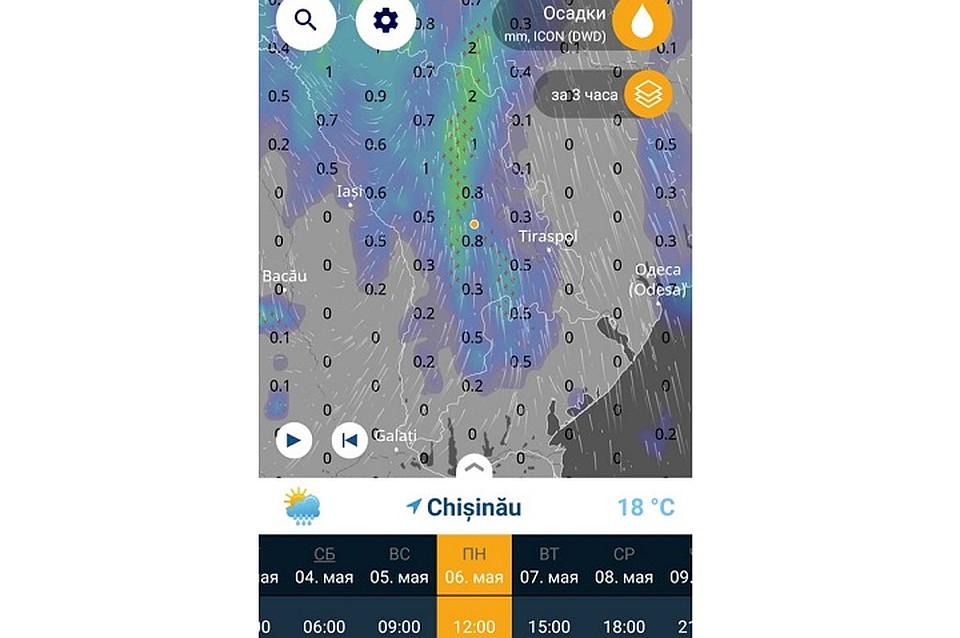Screen dimensions: 960x638
Task: Select ВС 05. мая
Action: tap(399, 566)
